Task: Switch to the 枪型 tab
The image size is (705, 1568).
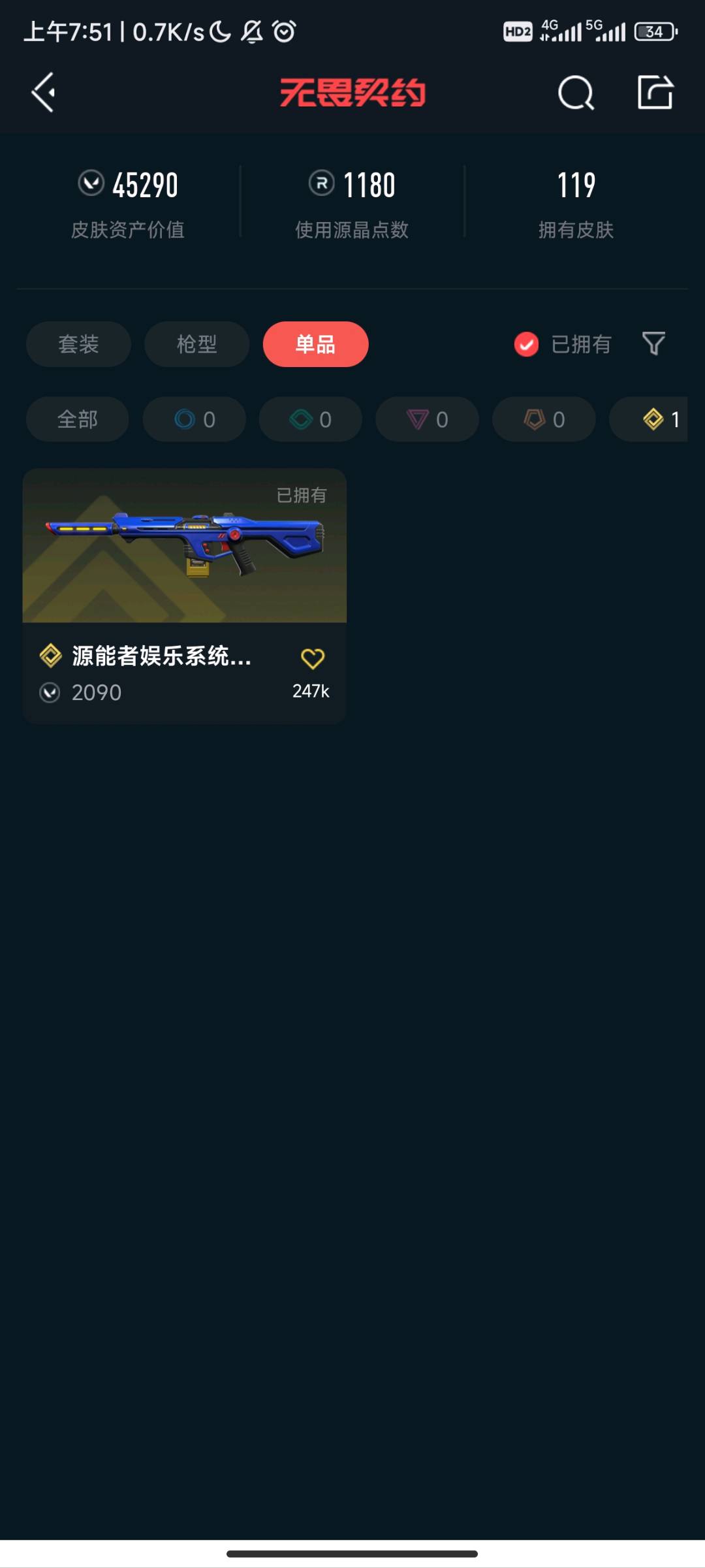Action: tap(196, 344)
